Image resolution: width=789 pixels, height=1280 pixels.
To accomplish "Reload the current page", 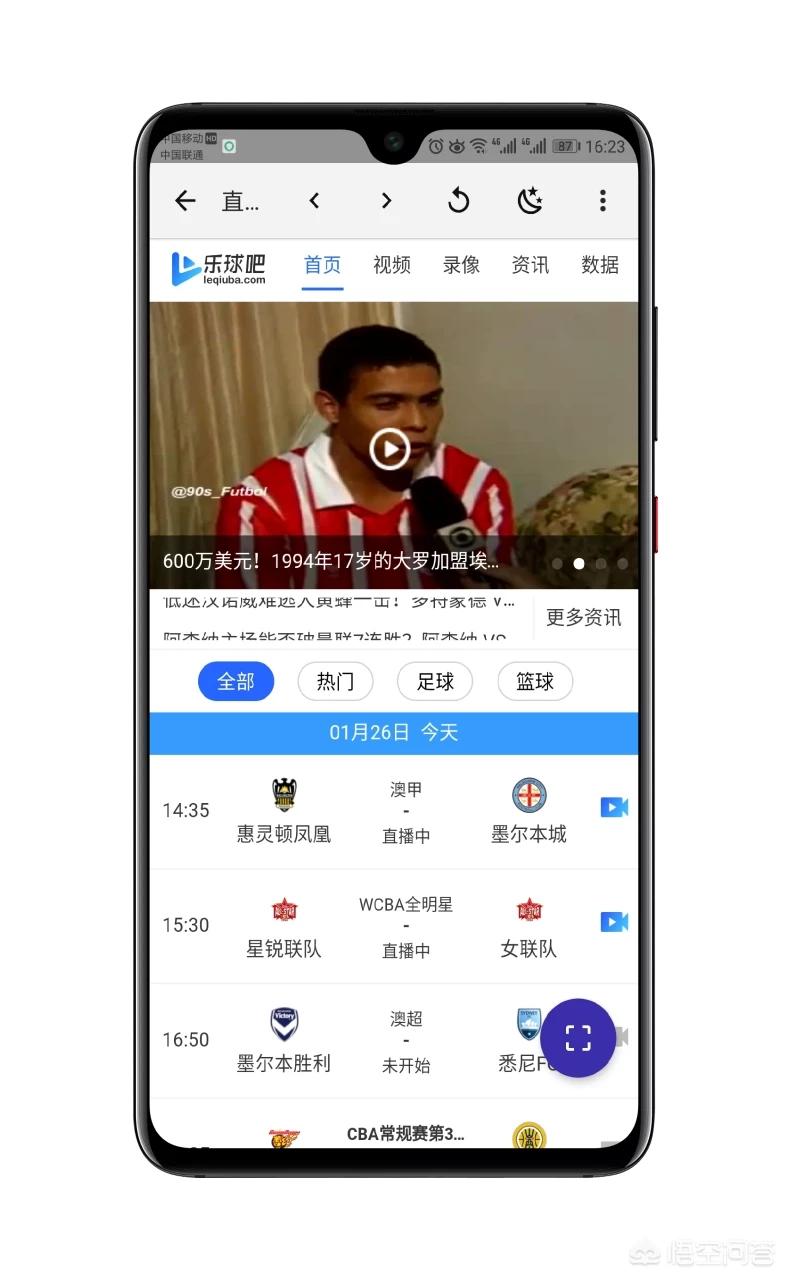I will [x=458, y=201].
